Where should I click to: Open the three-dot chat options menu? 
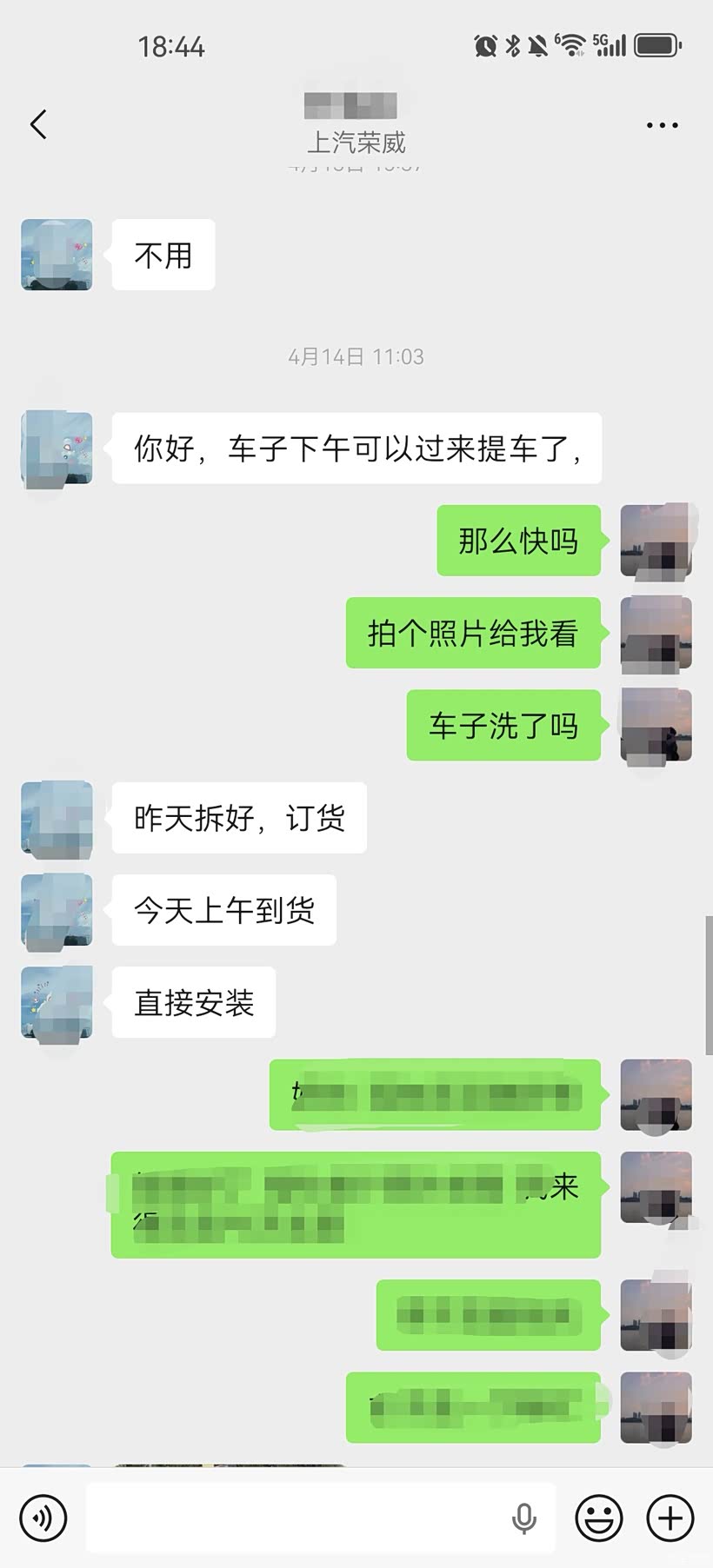pos(662,125)
